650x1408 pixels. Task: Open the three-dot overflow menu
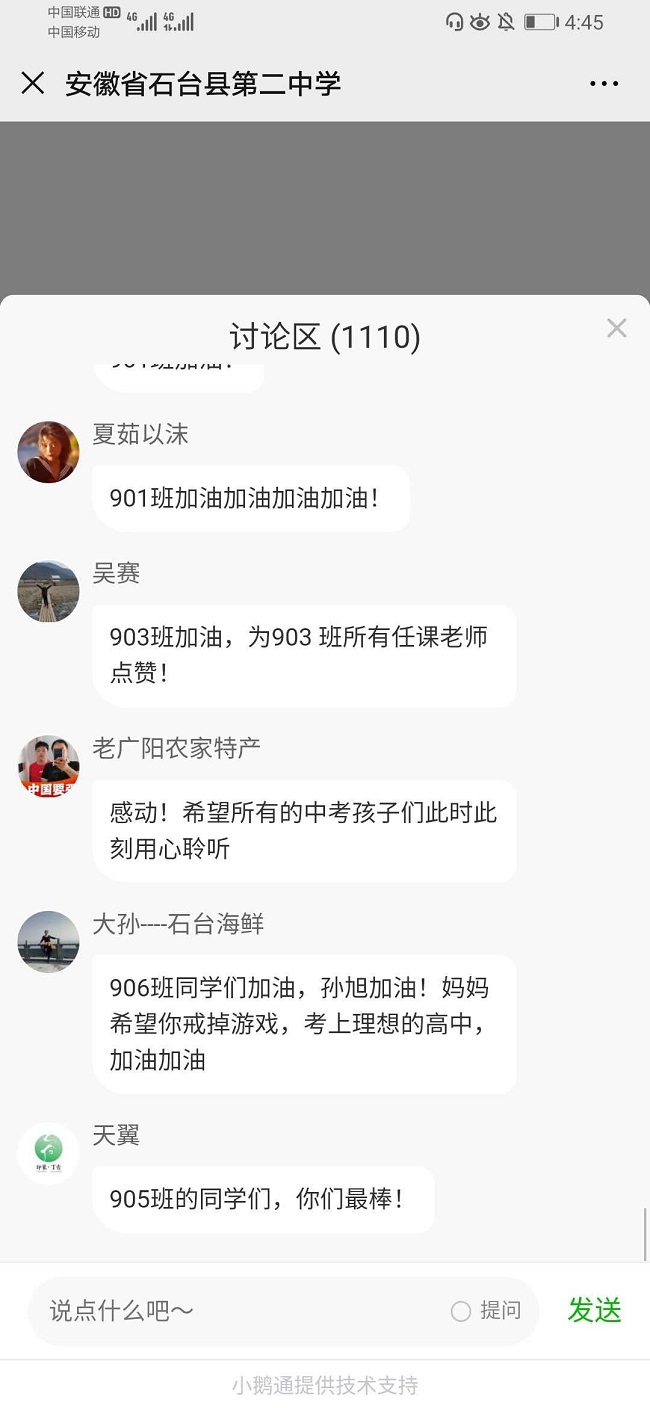pos(604,84)
